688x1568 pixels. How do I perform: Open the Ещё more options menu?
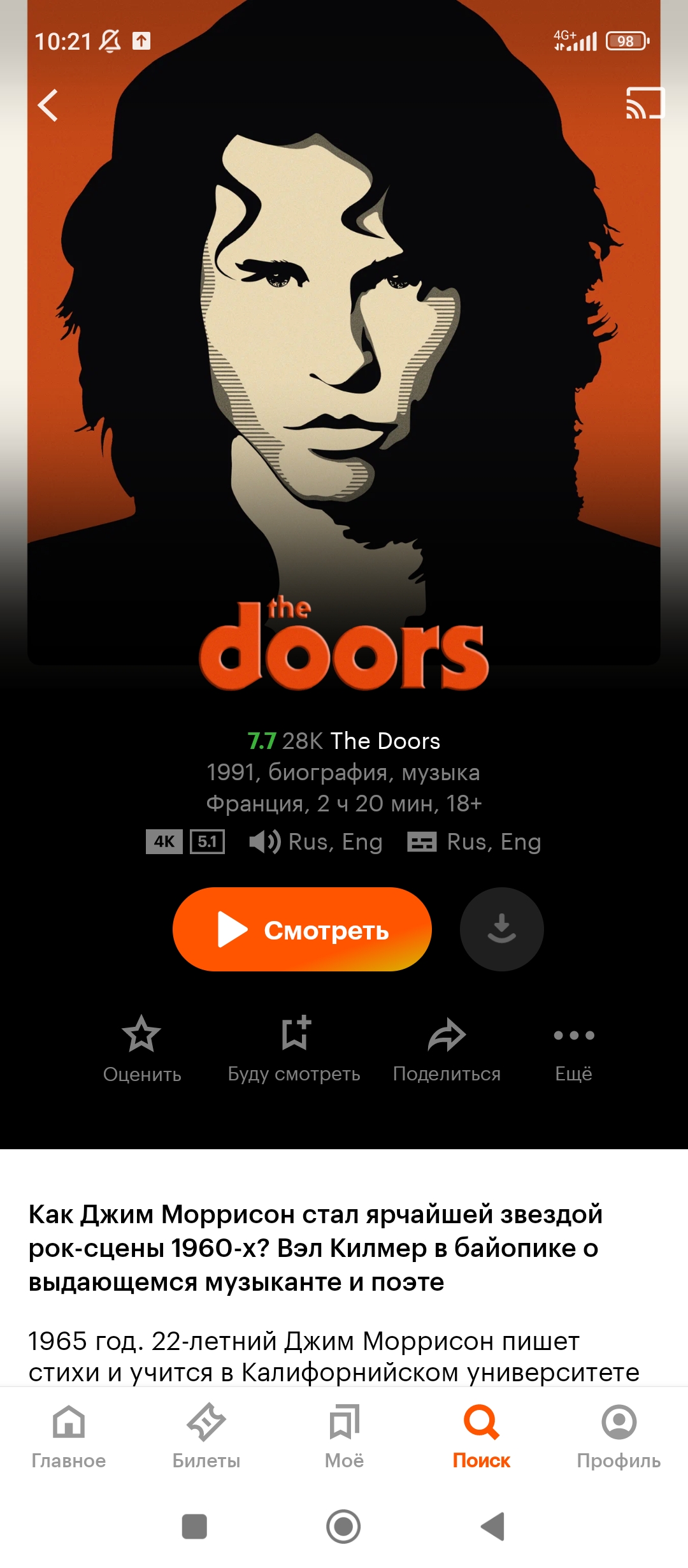coord(574,1049)
